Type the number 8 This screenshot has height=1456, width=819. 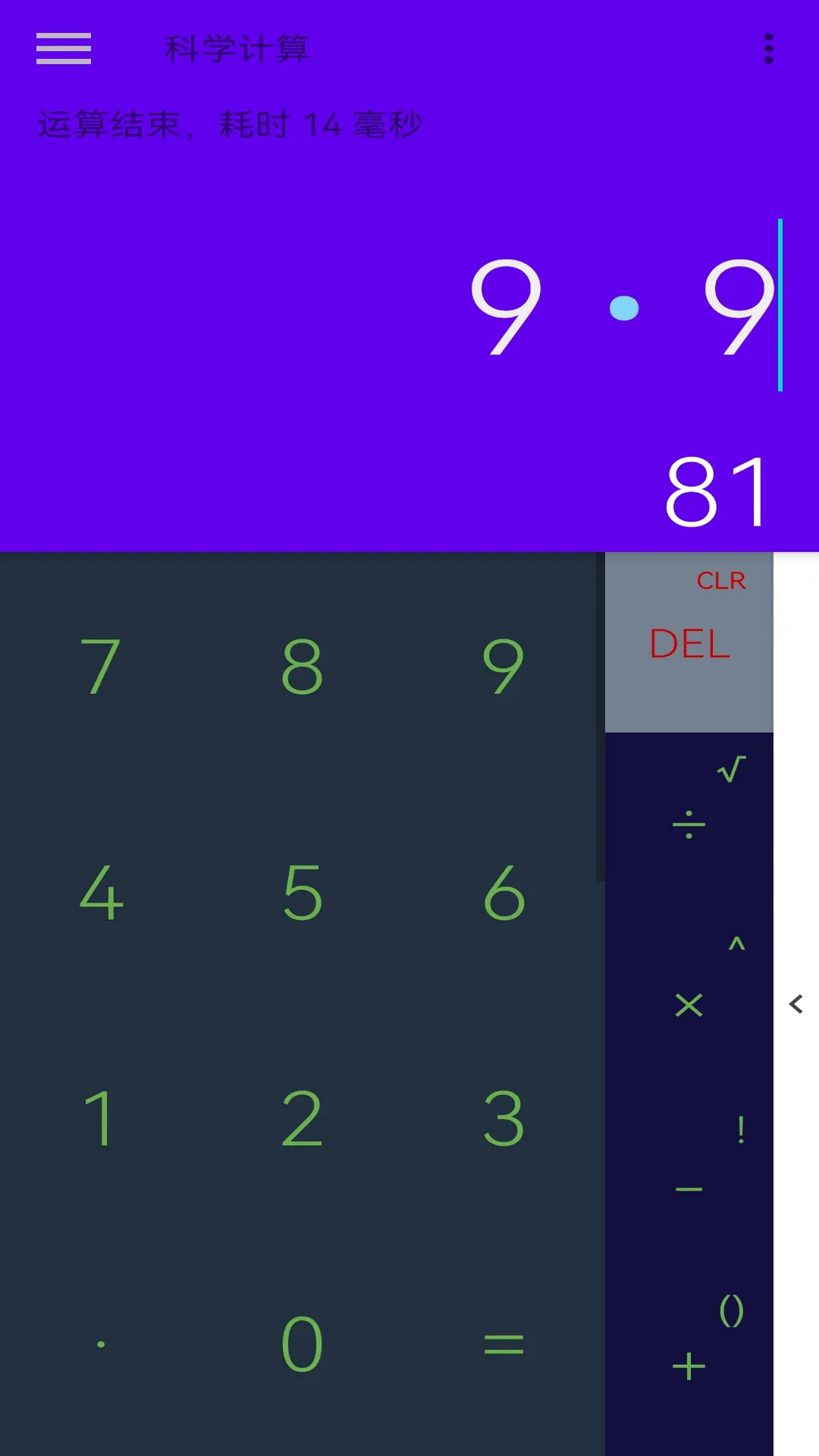(x=302, y=666)
